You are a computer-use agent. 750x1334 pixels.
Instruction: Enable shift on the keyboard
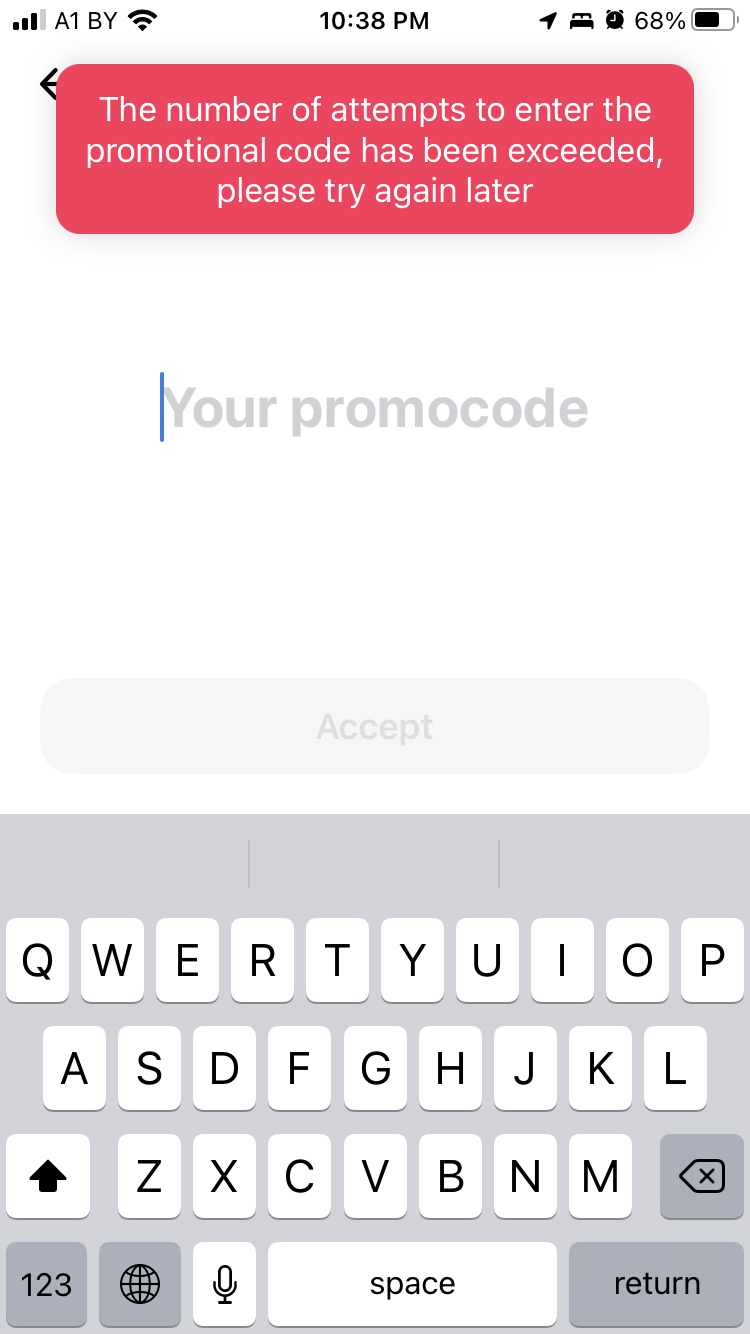47,1178
